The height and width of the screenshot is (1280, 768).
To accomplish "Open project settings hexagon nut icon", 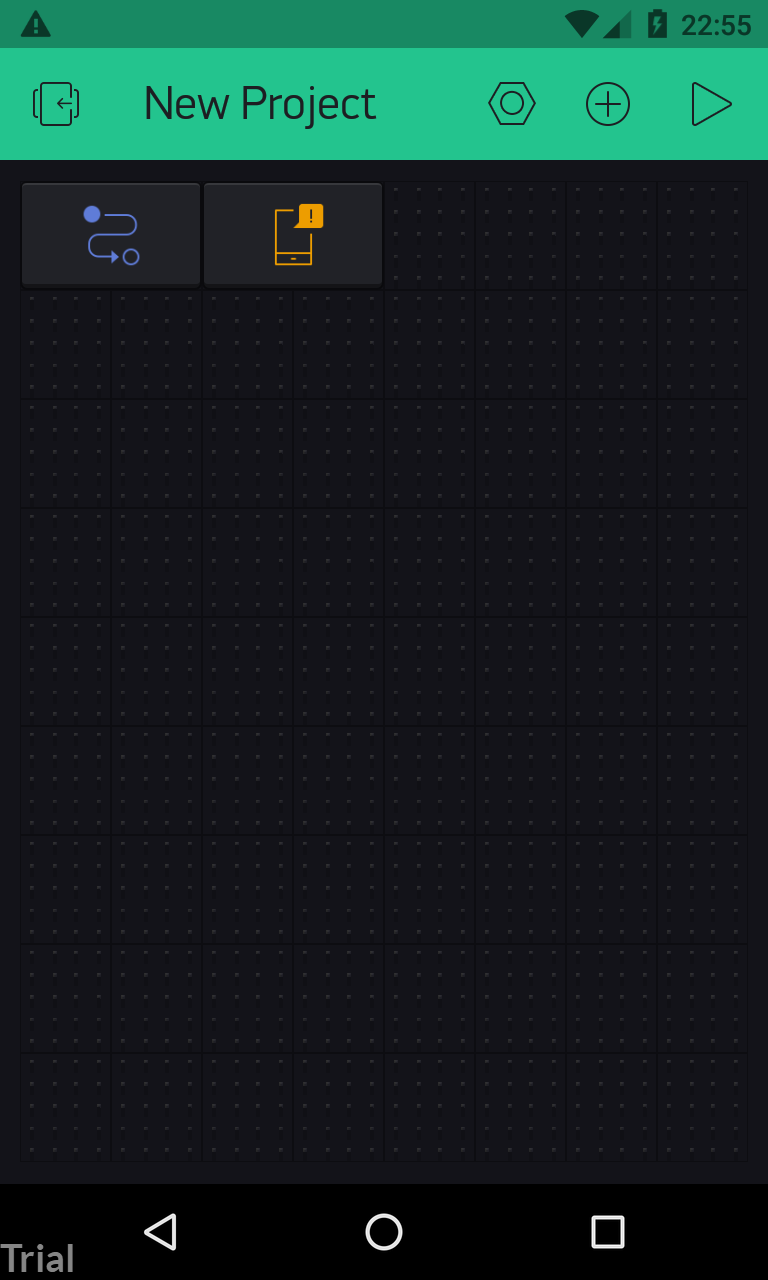I will coord(512,104).
